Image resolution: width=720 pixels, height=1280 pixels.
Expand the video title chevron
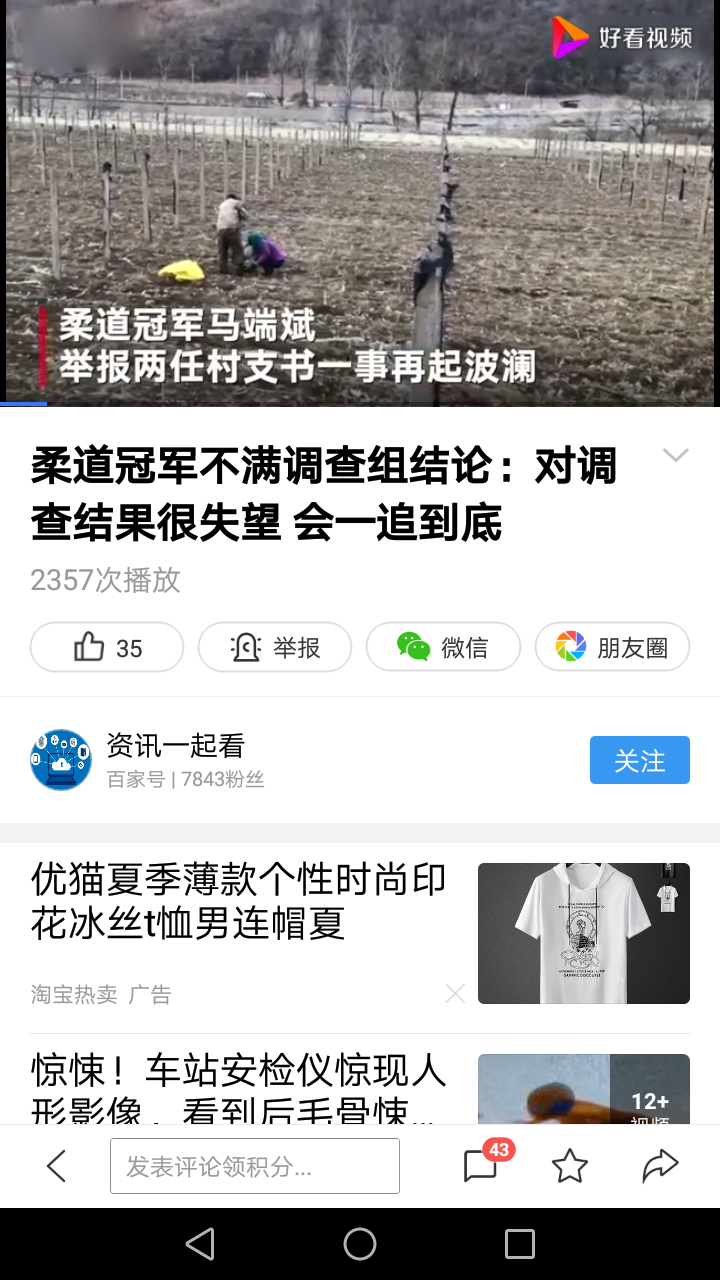pos(676,456)
